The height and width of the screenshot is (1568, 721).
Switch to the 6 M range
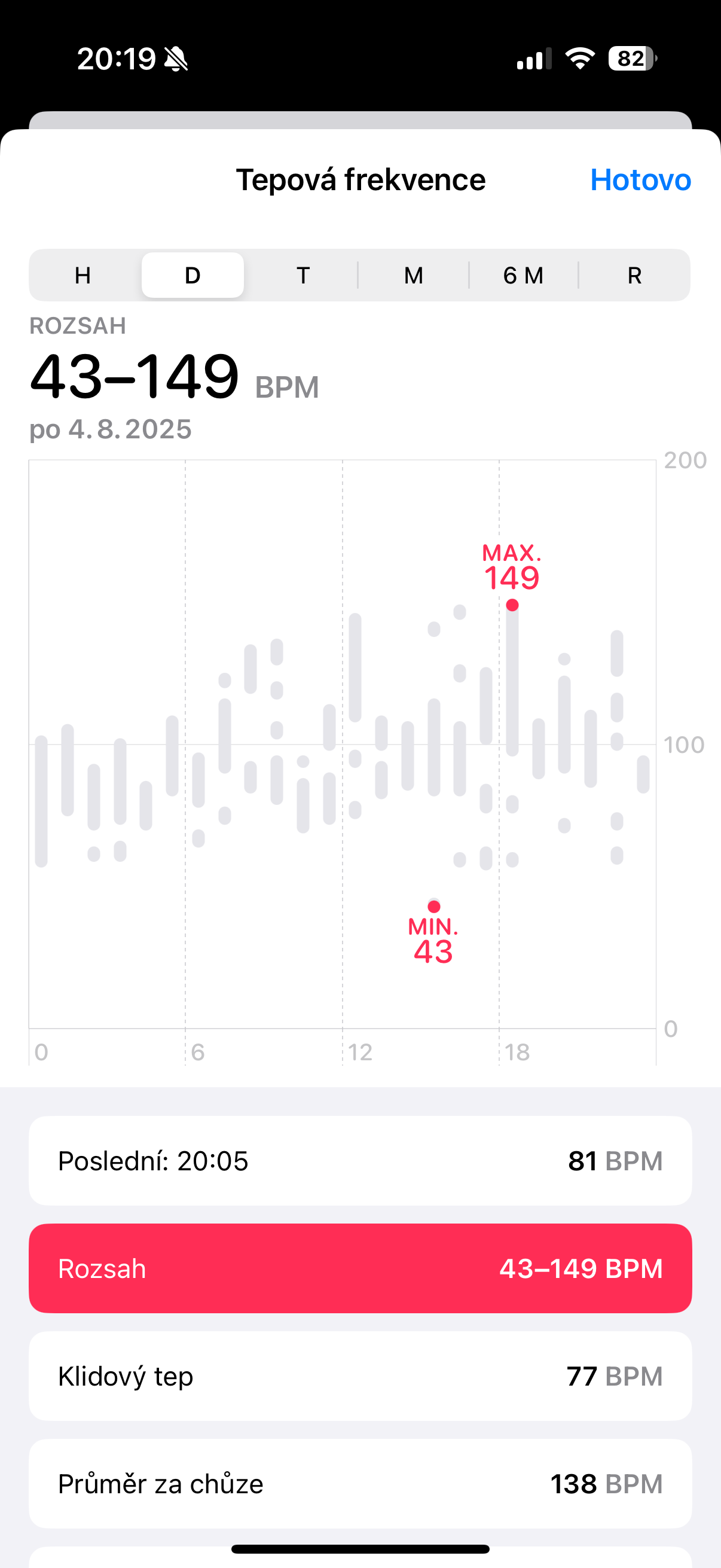[523, 276]
